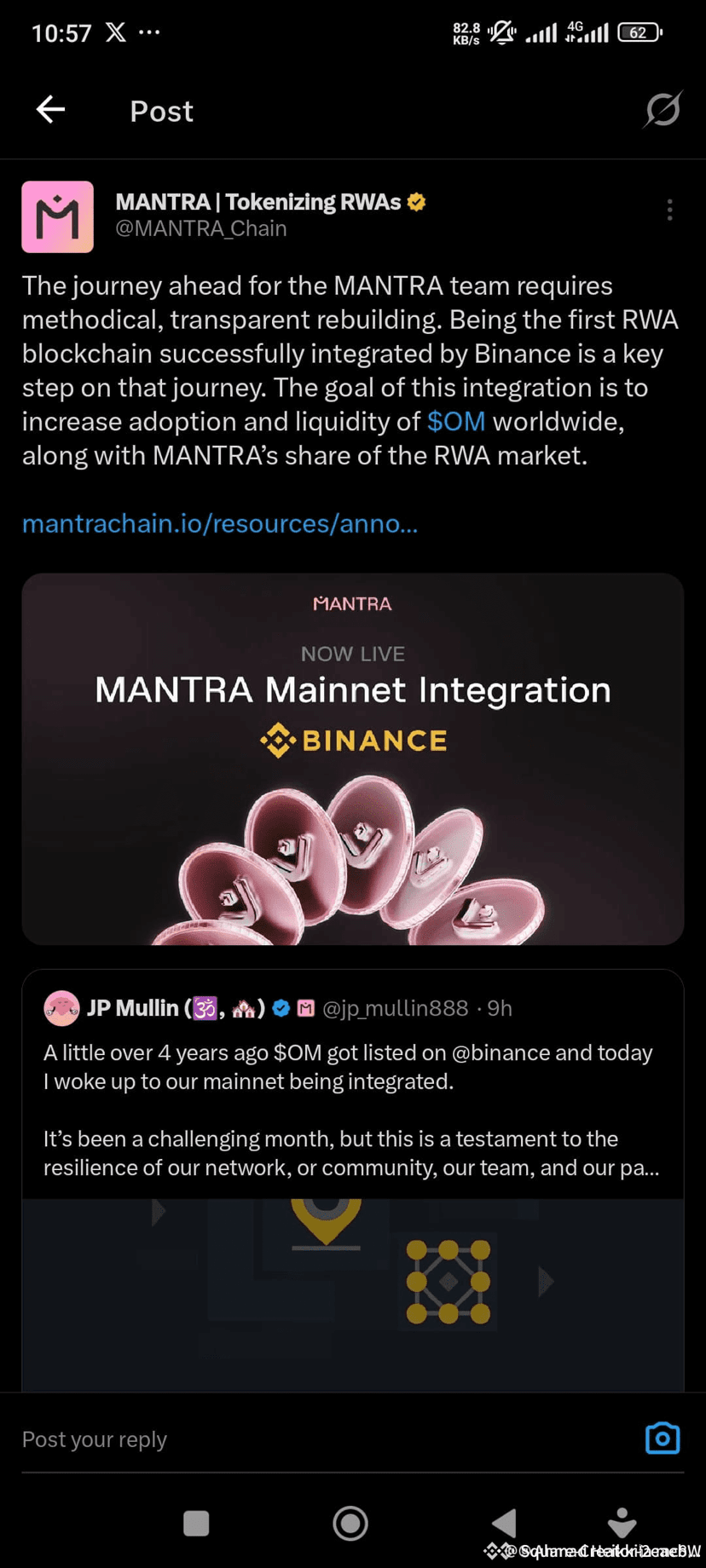Open the MANTRA Mainnet Integration image
This screenshot has height=1568, width=706.
(x=353, y=758)
